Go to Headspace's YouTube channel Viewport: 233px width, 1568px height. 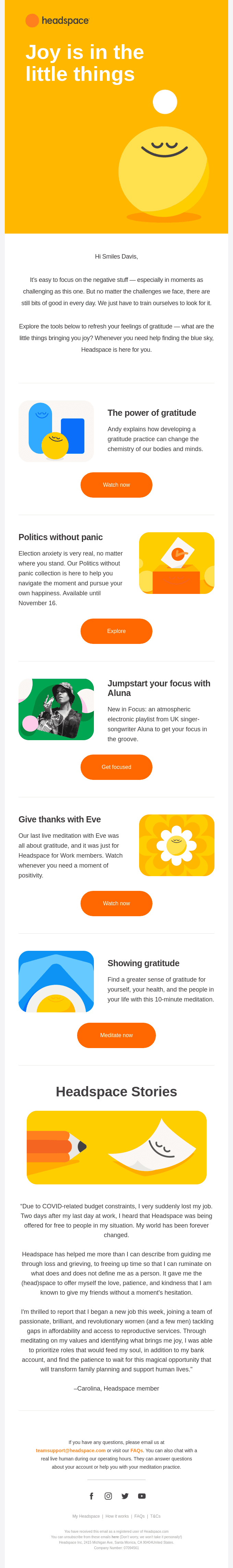142,1496
